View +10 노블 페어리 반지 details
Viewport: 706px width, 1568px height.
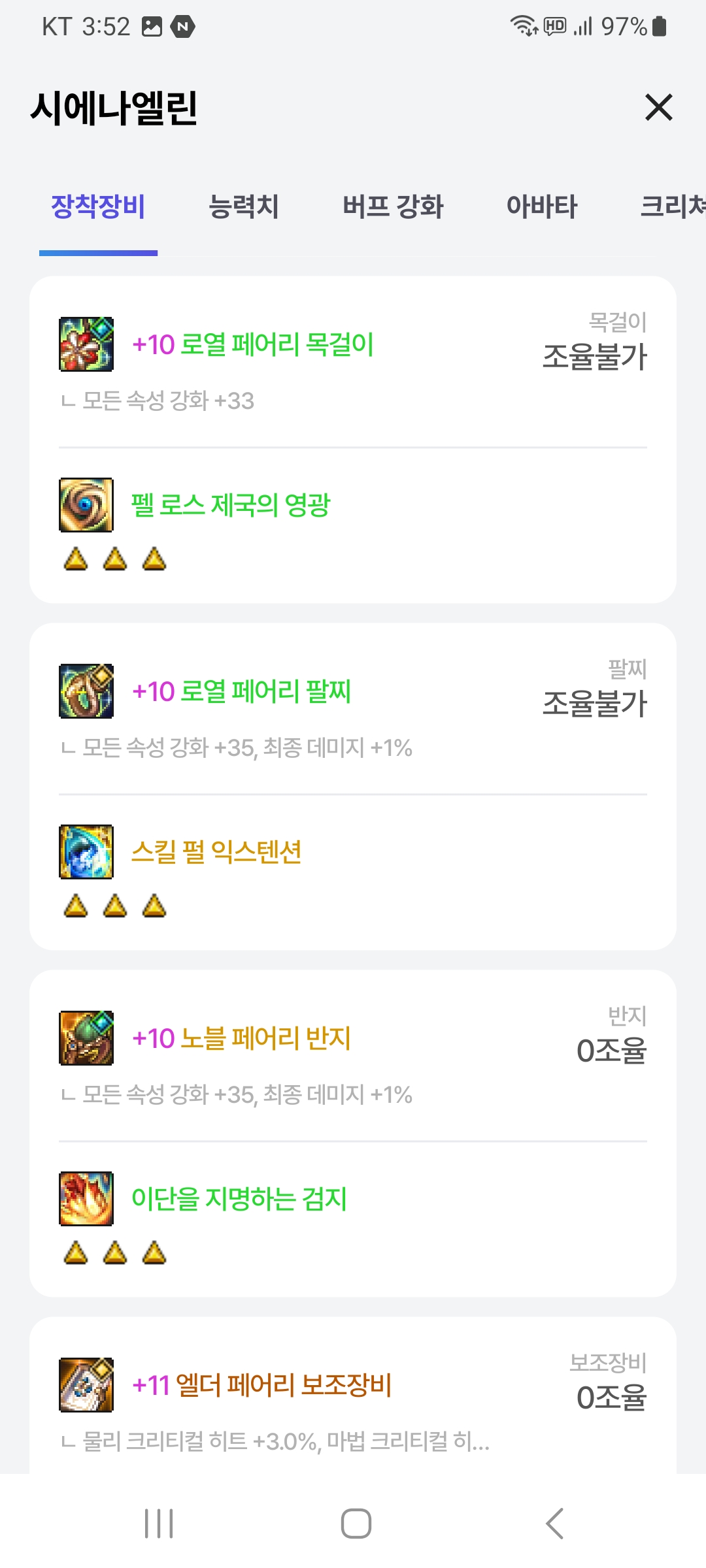click(241, 1039)
